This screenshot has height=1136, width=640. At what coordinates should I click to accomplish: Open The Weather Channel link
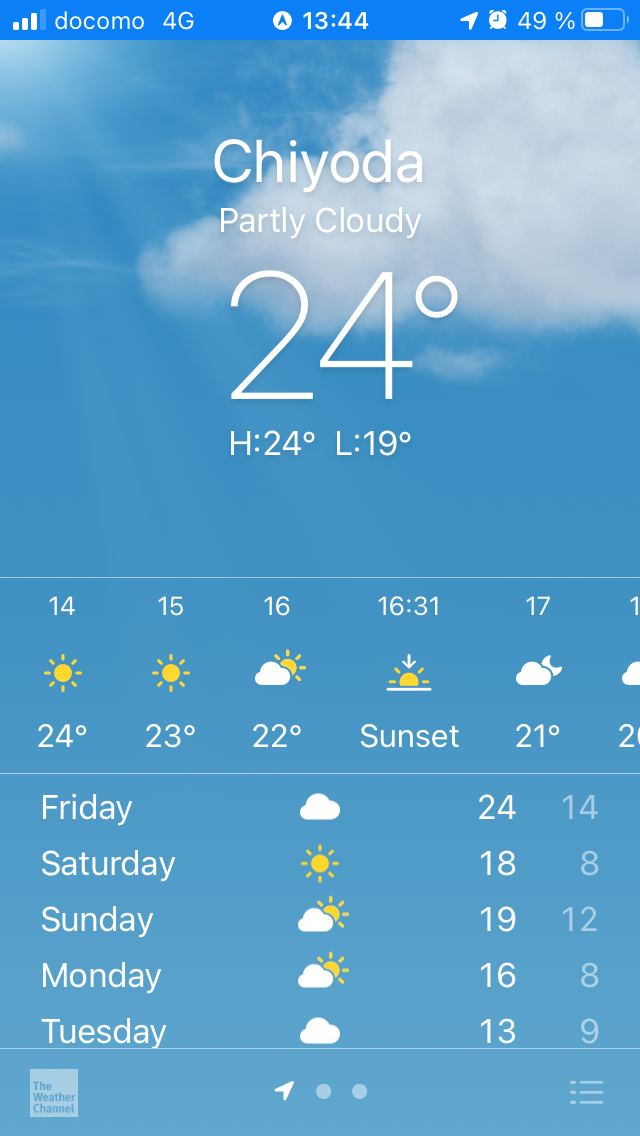pyautogui.click(x=54, y=1092)
